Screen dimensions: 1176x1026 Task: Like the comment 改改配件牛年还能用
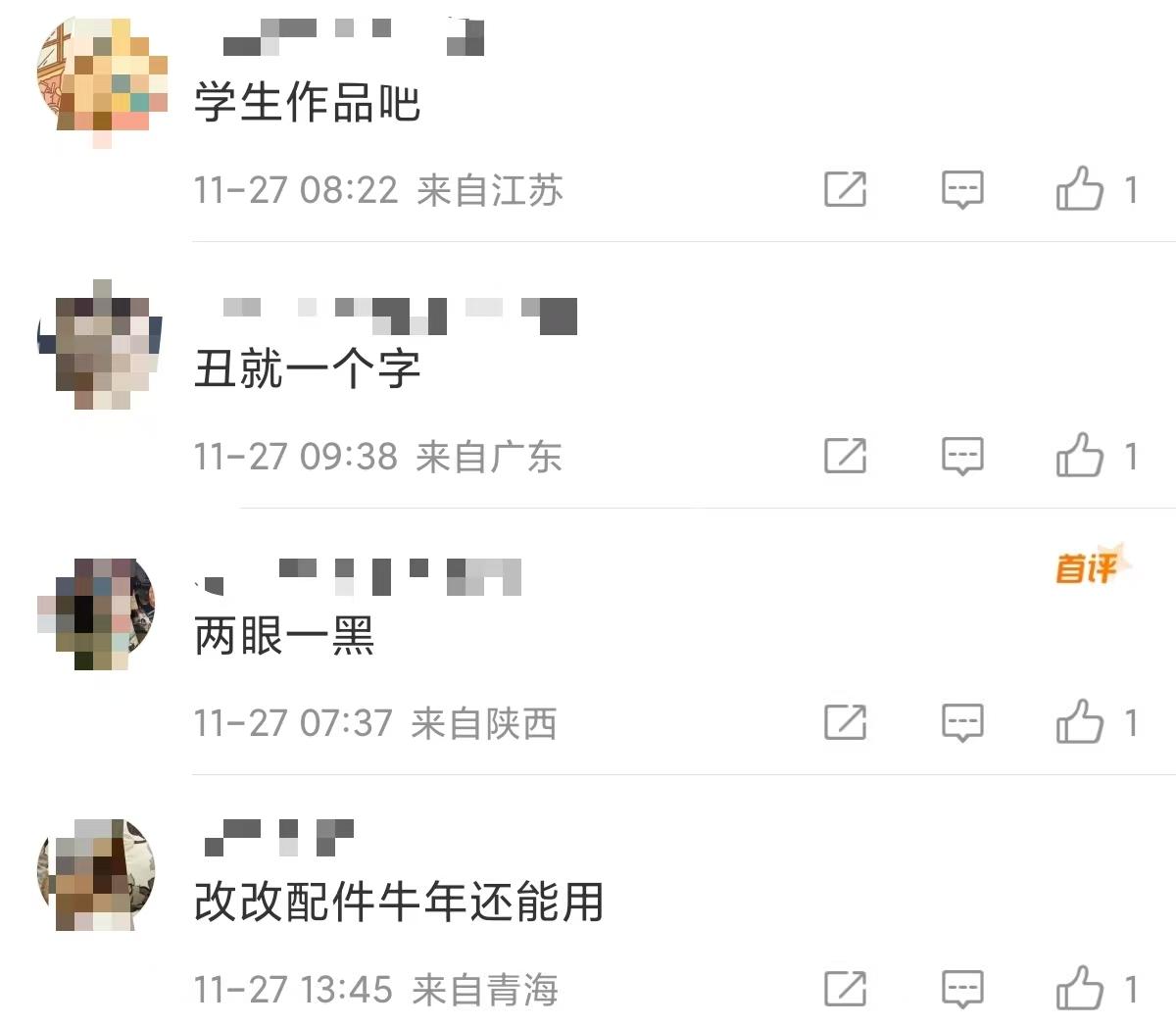coord(1079,990)
